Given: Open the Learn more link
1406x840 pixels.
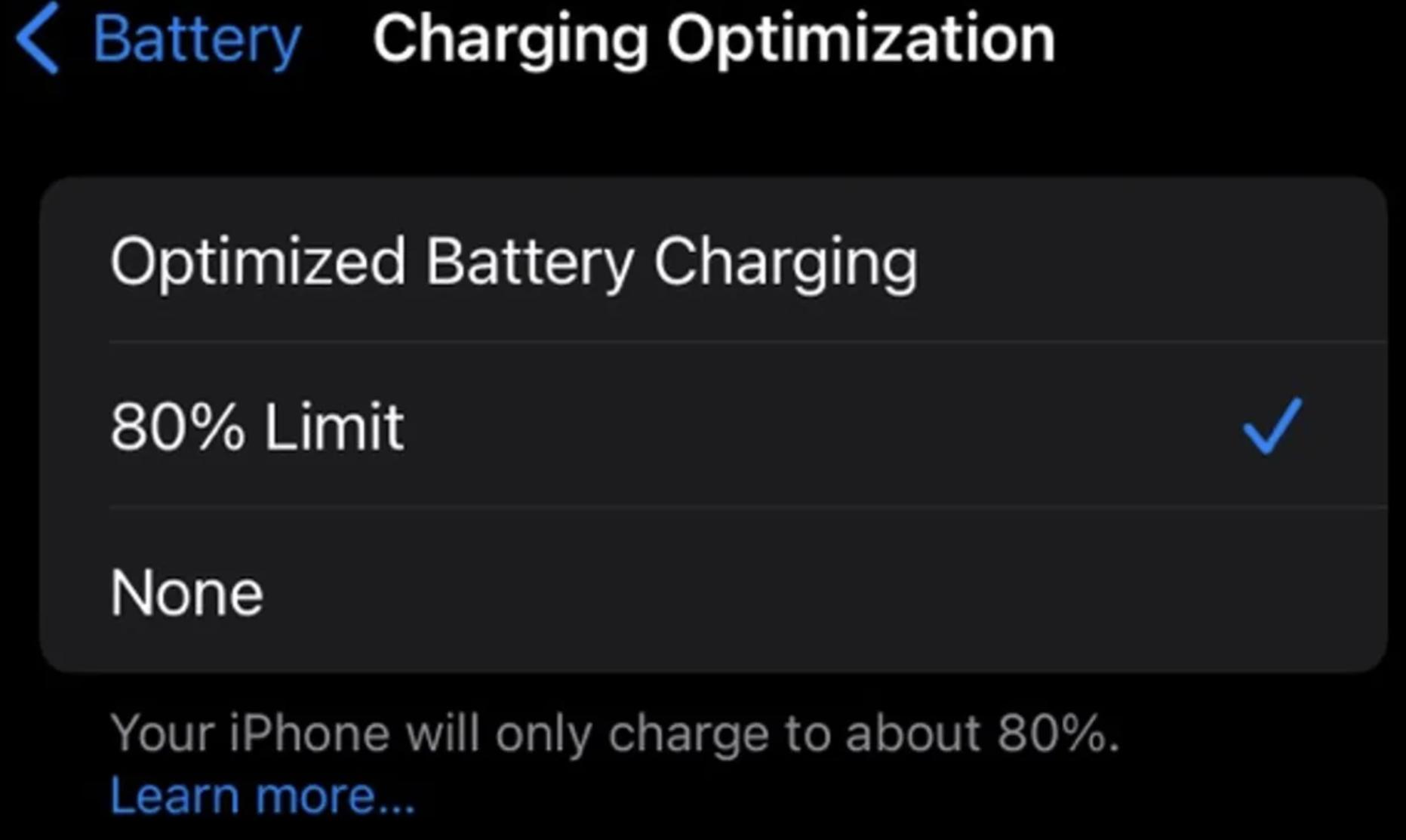Looking at the screenshot, I should [x=262, y=795].
